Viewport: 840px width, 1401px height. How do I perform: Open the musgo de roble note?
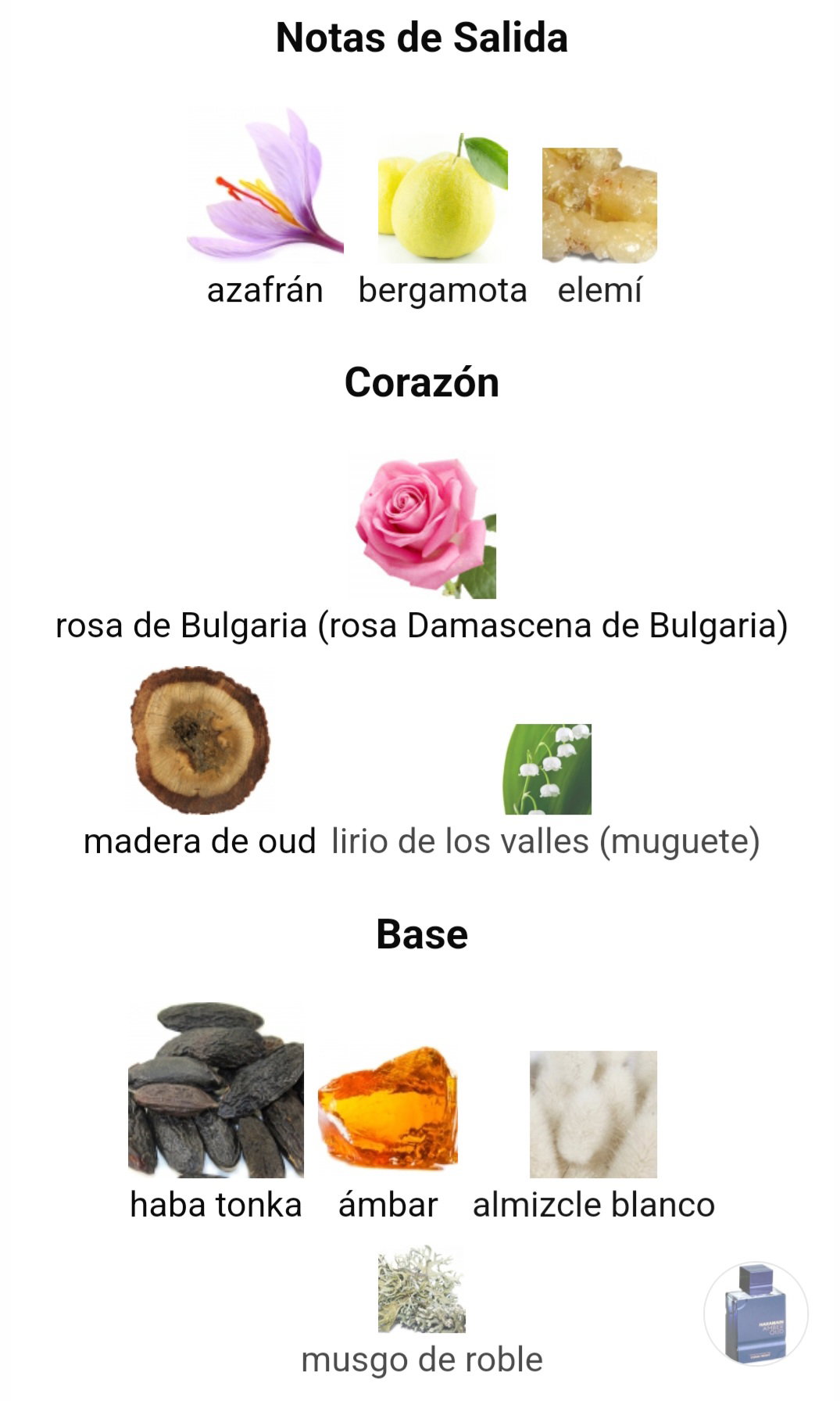[x=422, y=1290]
